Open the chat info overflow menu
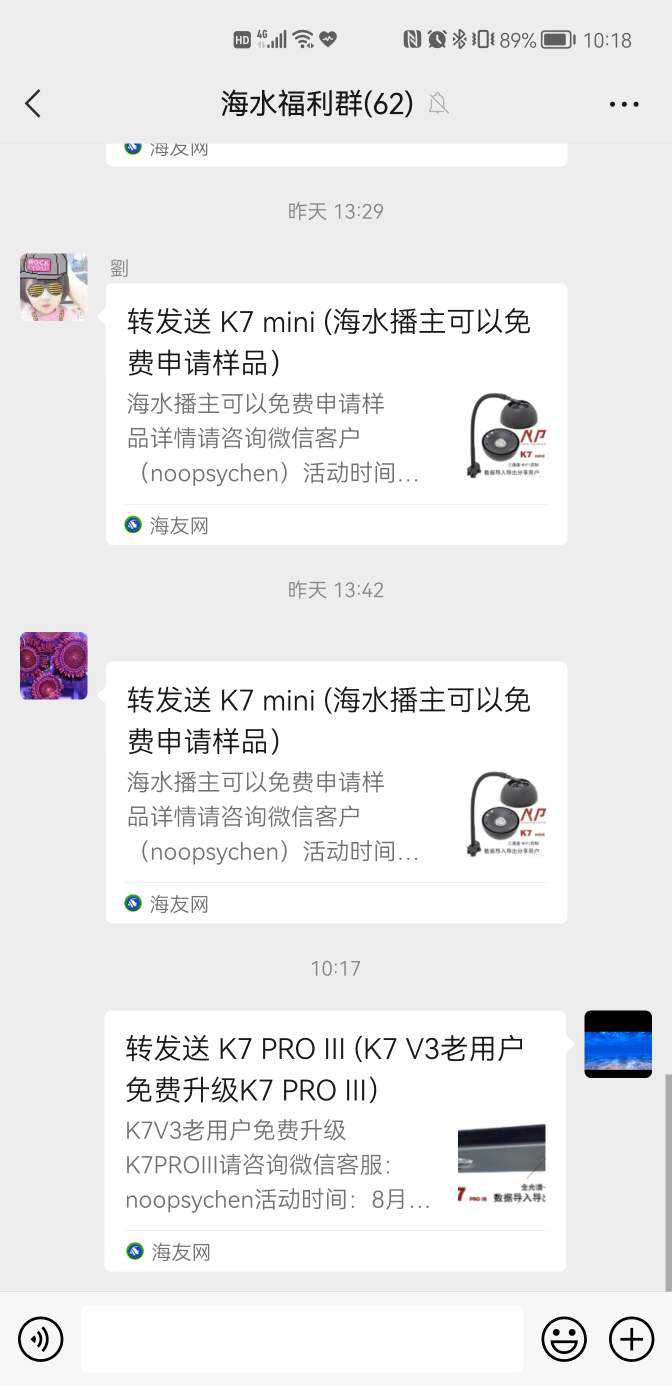Image resolution: width=672 pixels, height=1386 pixels. [x=623, y=104]
